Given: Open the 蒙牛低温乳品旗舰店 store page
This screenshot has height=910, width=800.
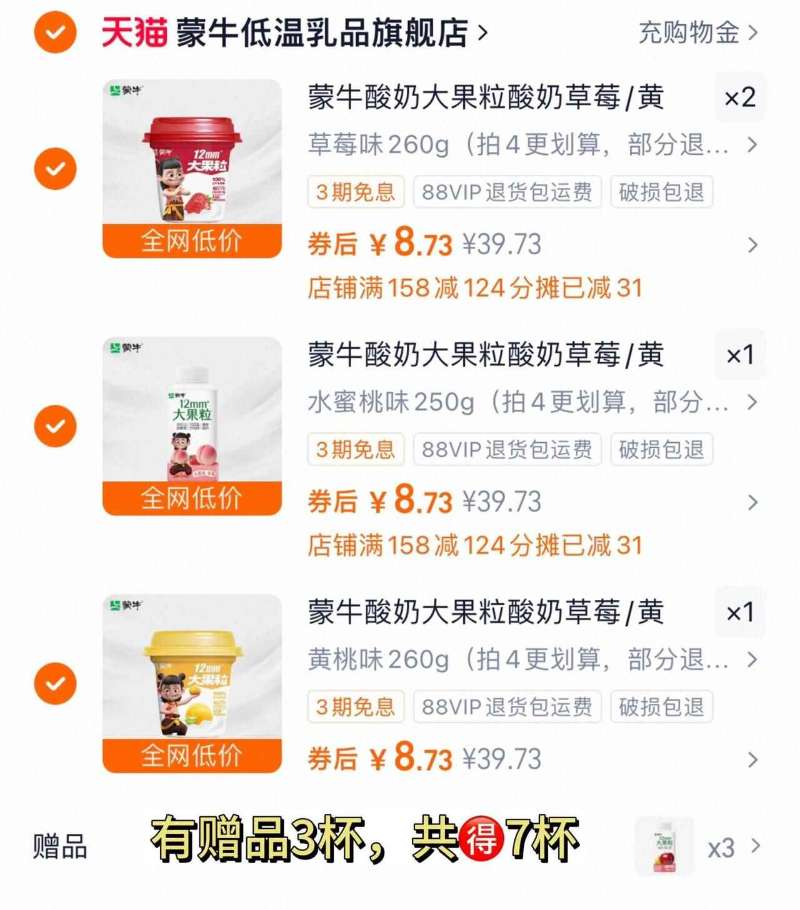Looking at the screenshot, I should click(315, 29).
